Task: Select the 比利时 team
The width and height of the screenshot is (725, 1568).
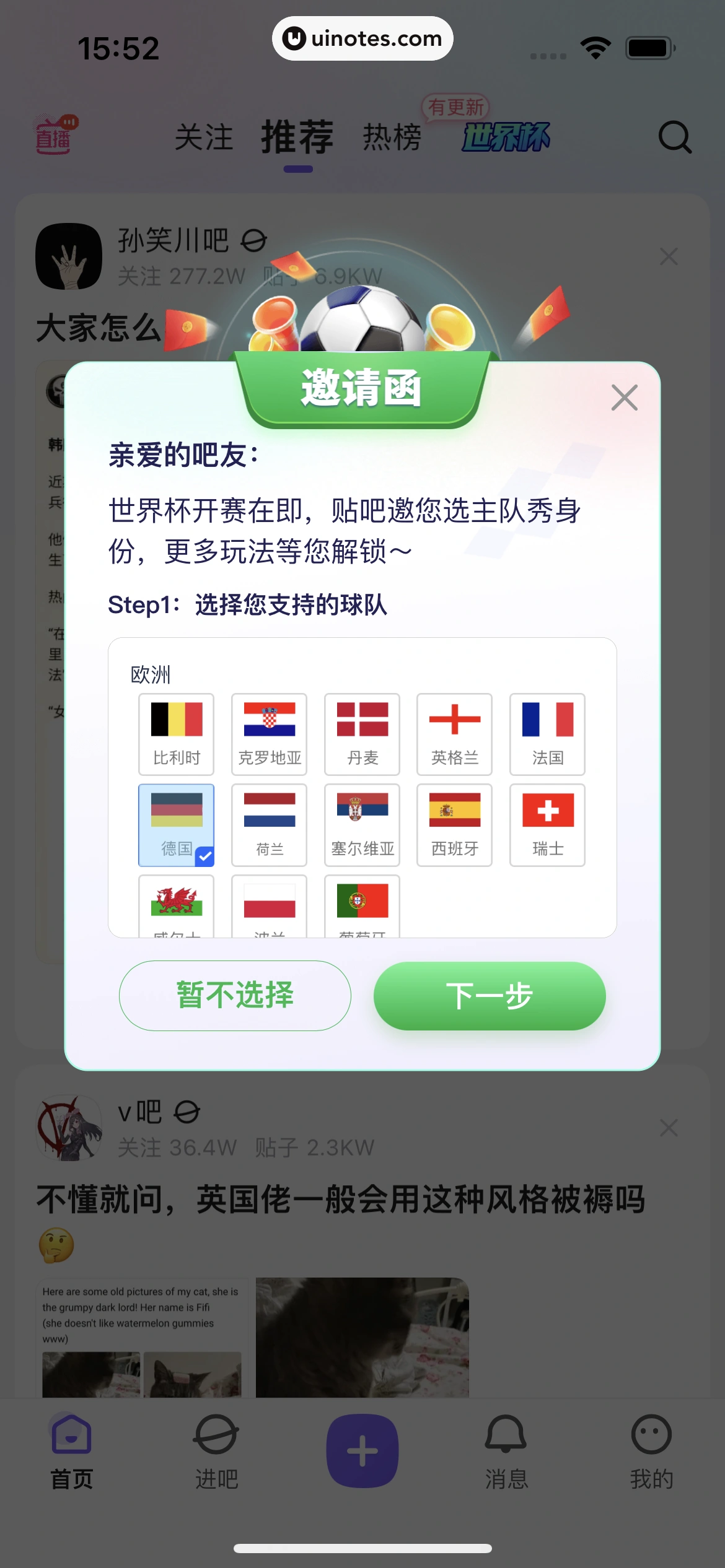Action: click(177, 734)
